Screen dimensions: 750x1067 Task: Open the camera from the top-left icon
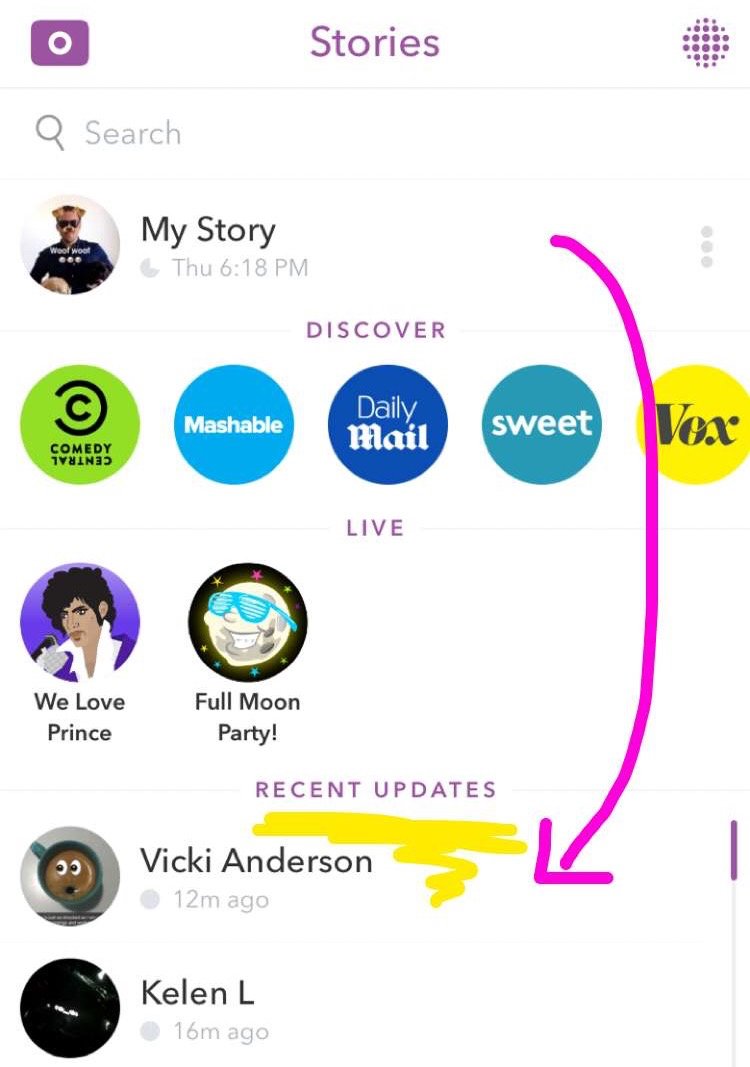[60, 44]
